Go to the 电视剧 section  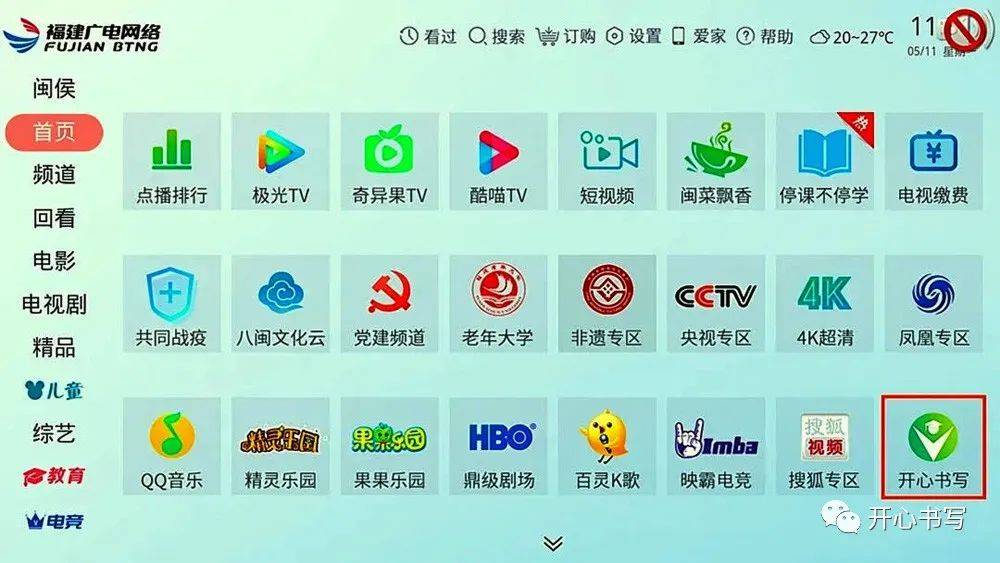[x=54, y=304]
